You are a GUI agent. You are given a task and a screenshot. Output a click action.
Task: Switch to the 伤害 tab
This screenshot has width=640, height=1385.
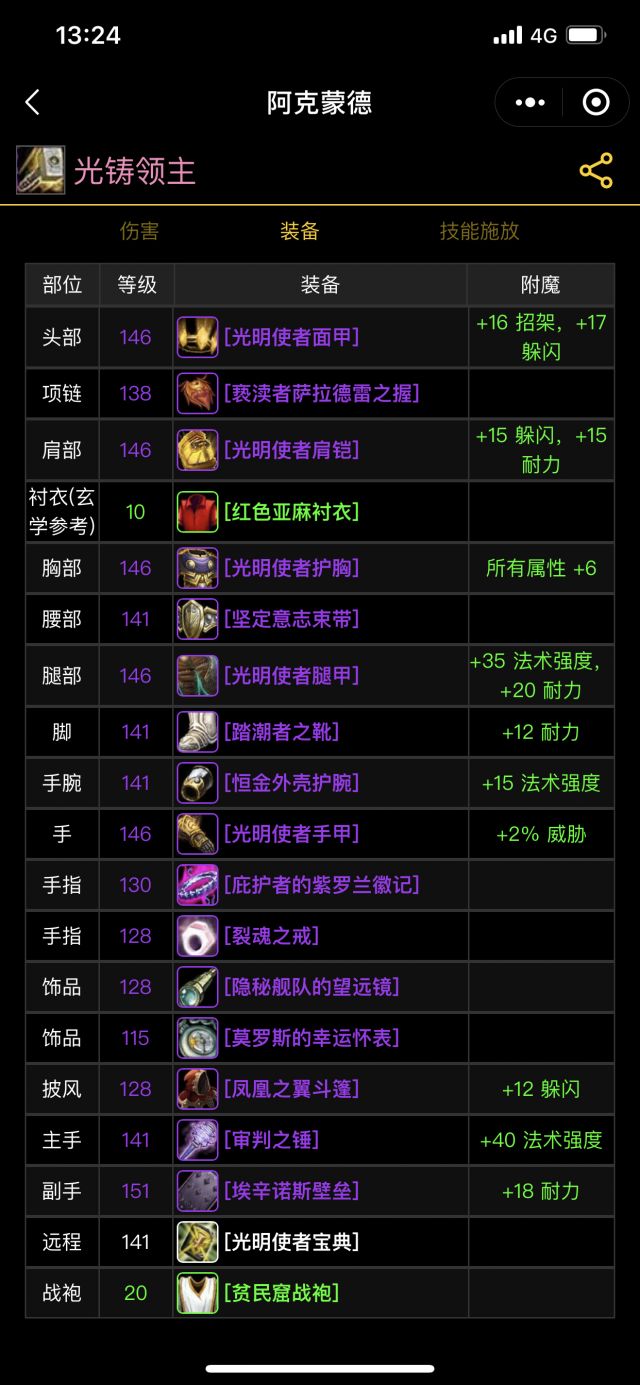pyautogui.click(x=139, y=231)
